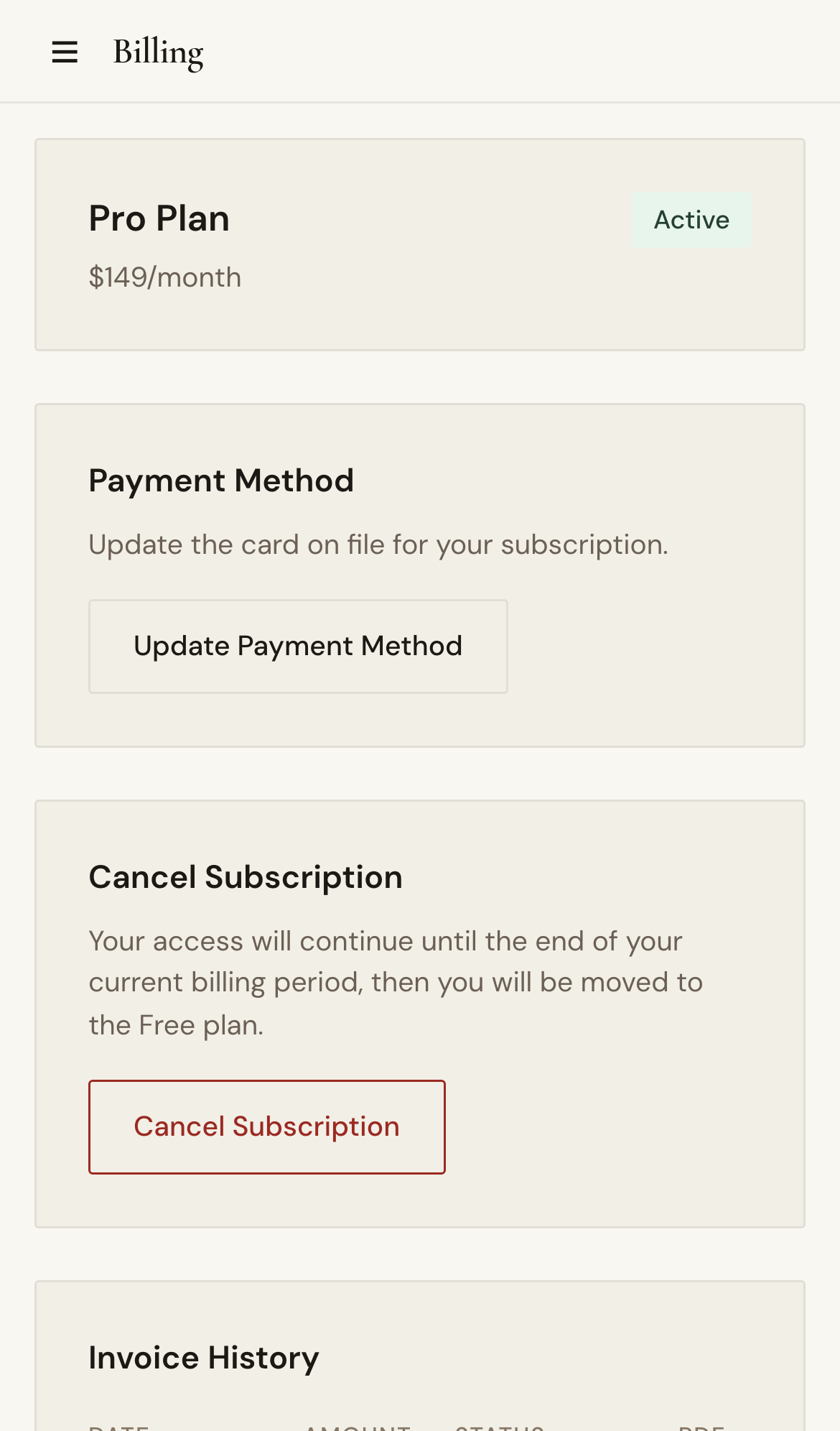
Task: Click the Billing page title
Action: point(157,51)
